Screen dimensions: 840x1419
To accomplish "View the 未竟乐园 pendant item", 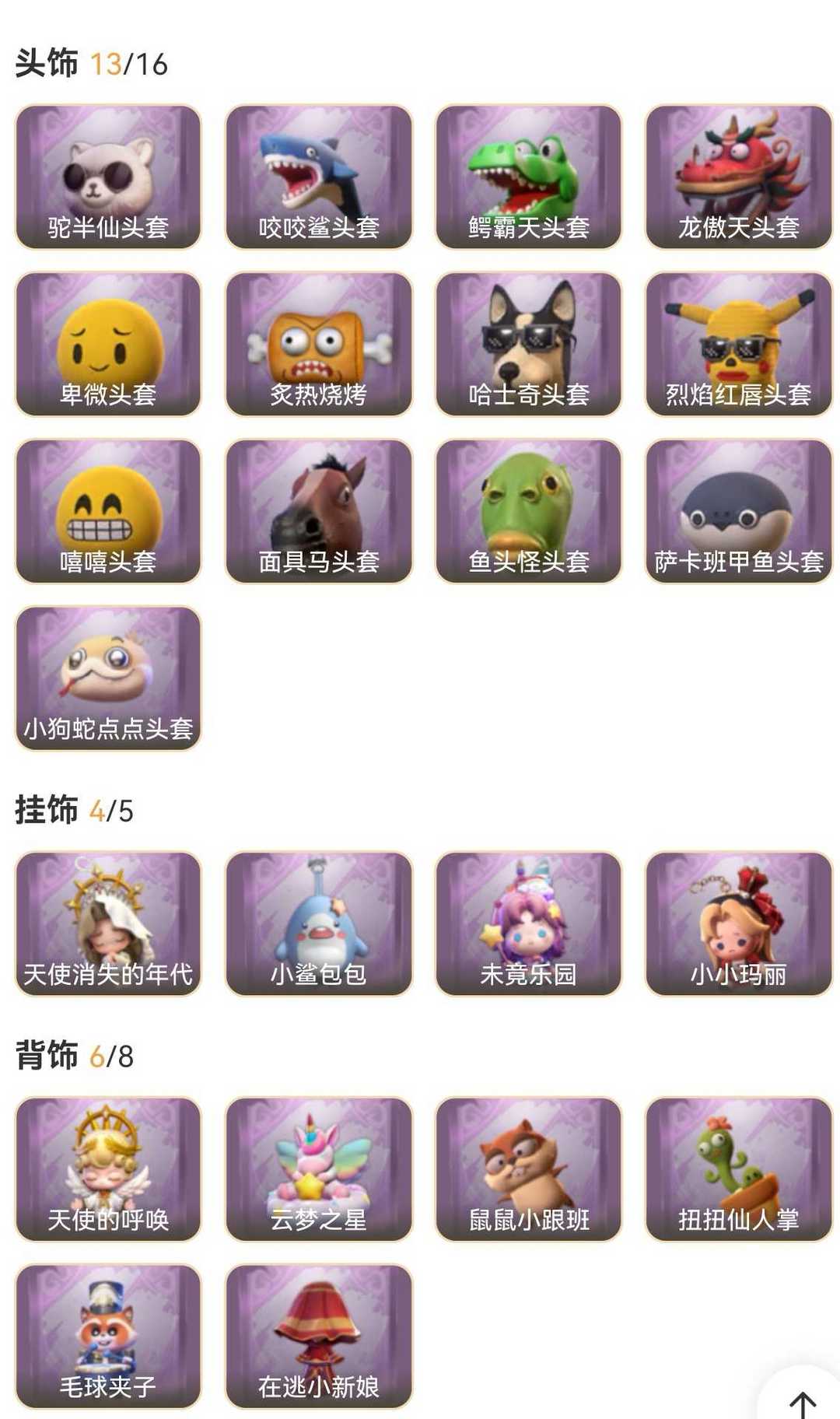I will [528, 923].
